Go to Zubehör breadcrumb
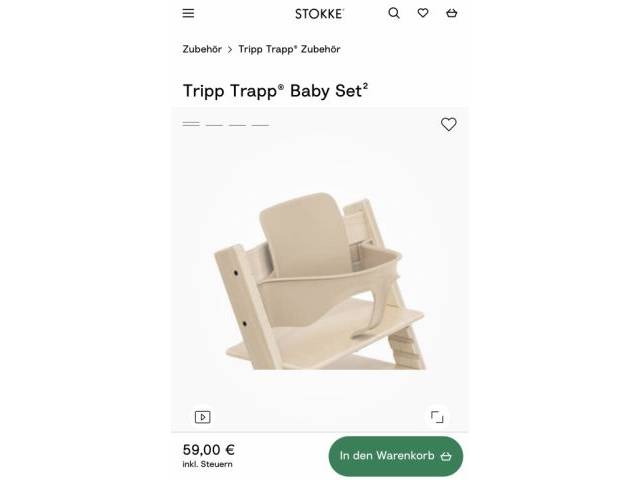 (x=202, y=49)
